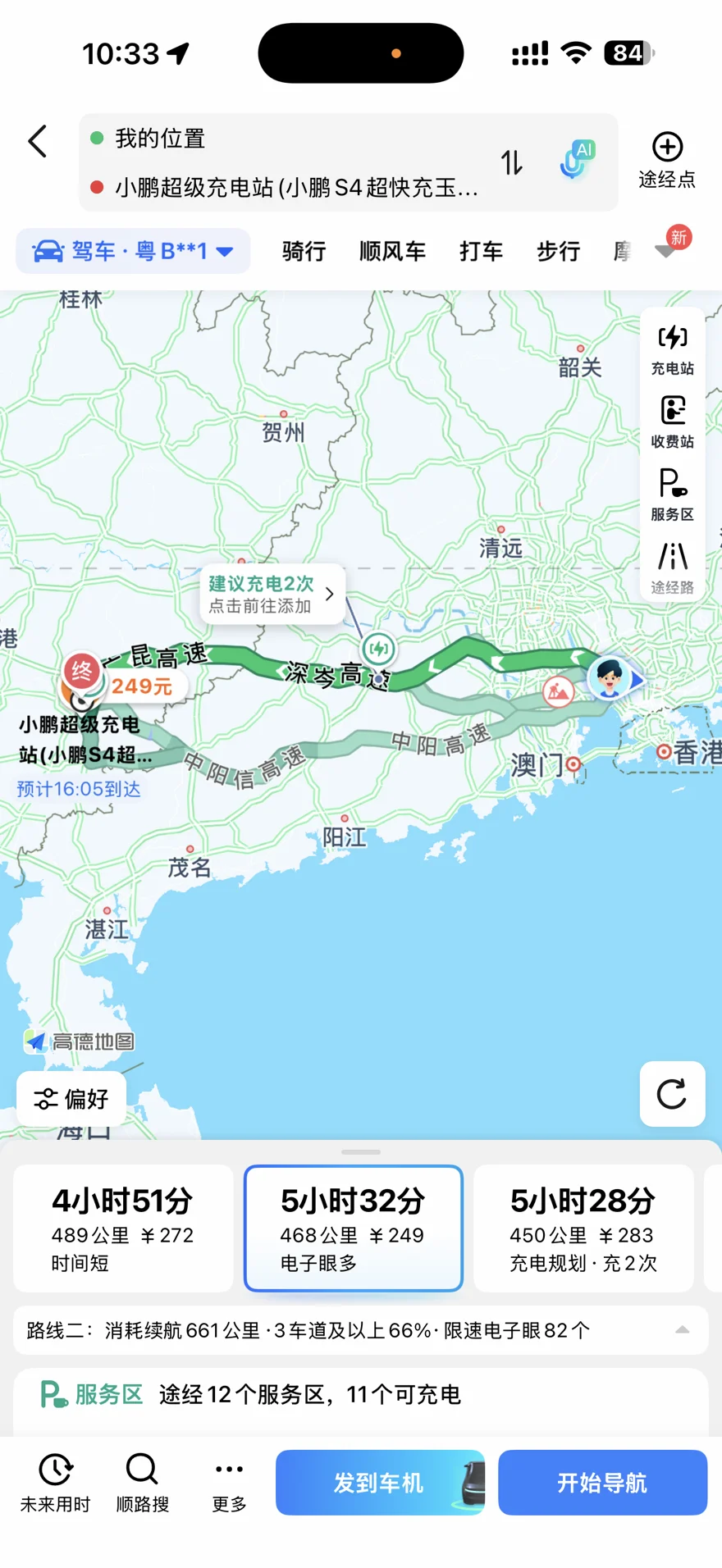The width and height of the screenshot is (722, 1568).
Task: Add a waypoint with 途经点
Action: point(667,161)
